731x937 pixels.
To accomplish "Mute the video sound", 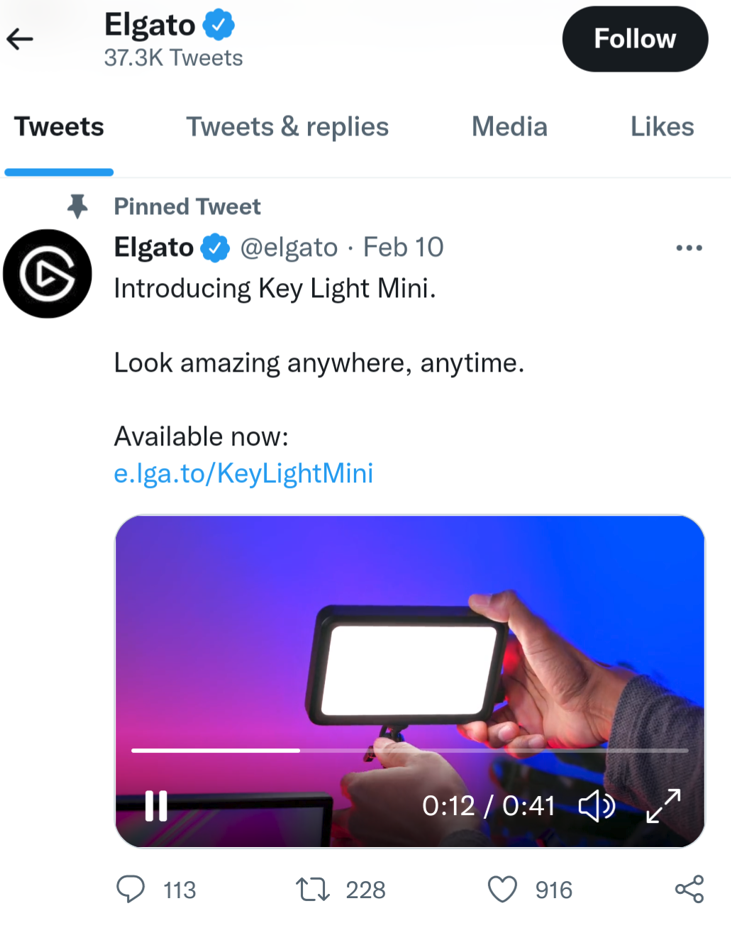I will click(x=597, y=806).
